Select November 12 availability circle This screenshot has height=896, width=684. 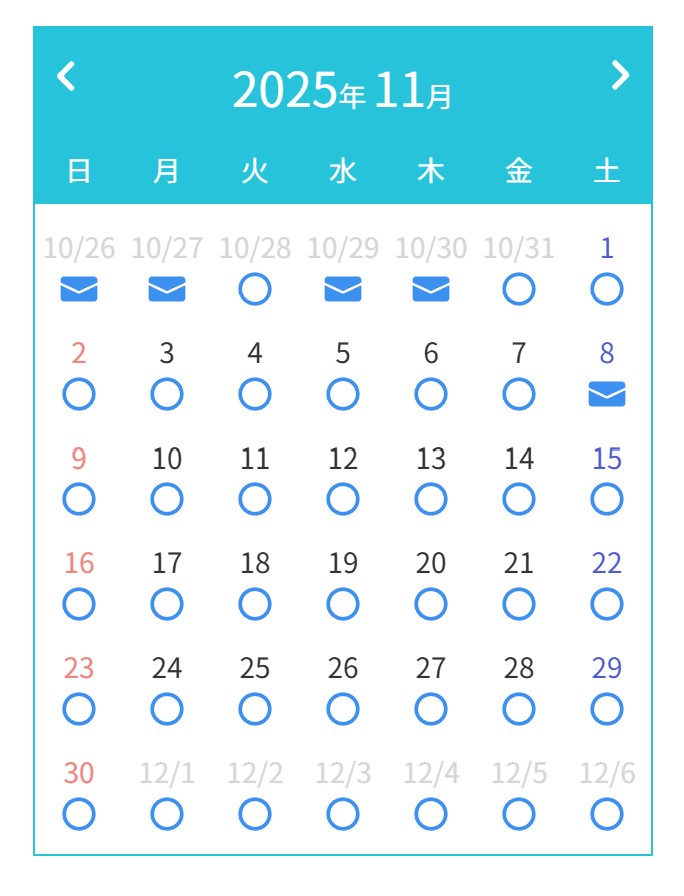[343, 499]
